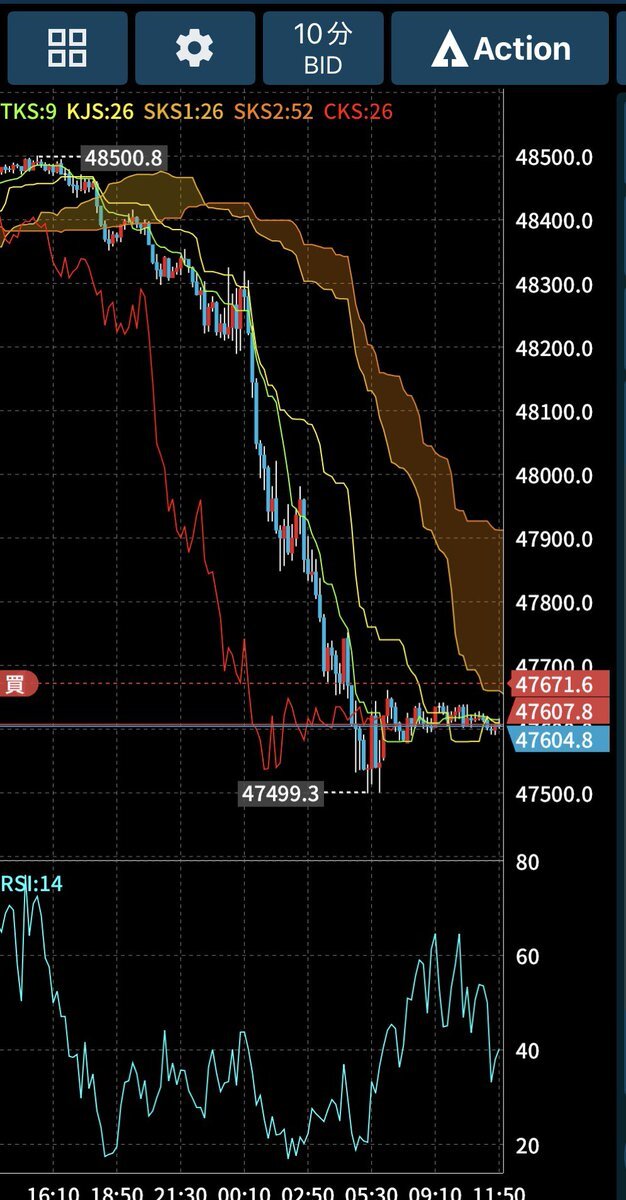Select the 買 buy order marker
Image resolution: width=626 pixels, height=1200 pixels.
17,684
